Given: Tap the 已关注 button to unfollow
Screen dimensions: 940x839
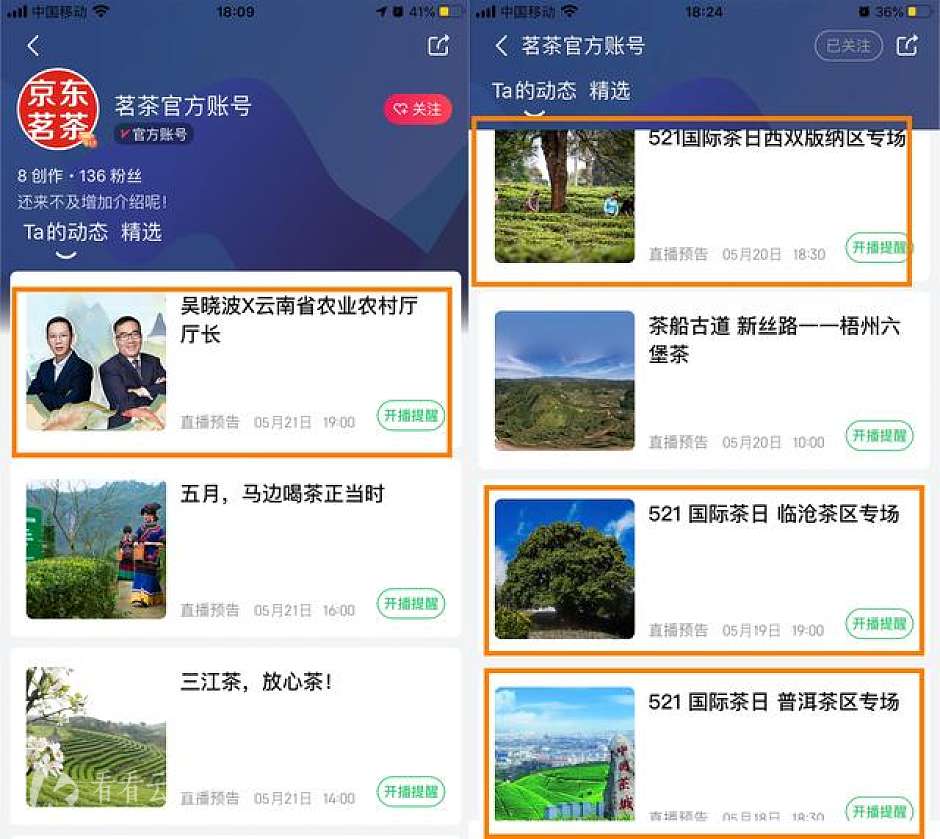Looking at the screenshot, I should coord(849,45).
